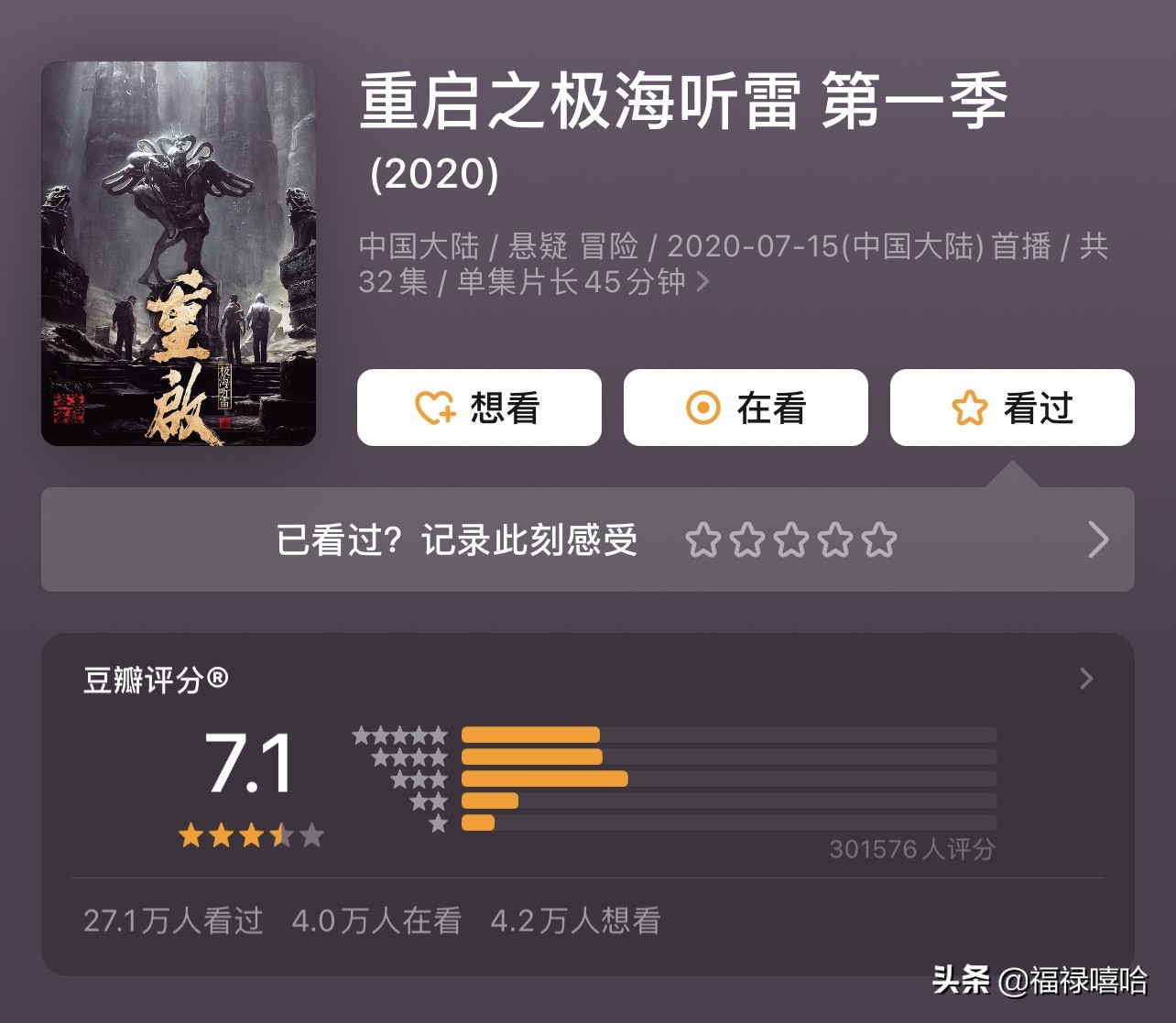
Task: Expand the show details info line
Action: pyautogui.click(x=702, y=282)
